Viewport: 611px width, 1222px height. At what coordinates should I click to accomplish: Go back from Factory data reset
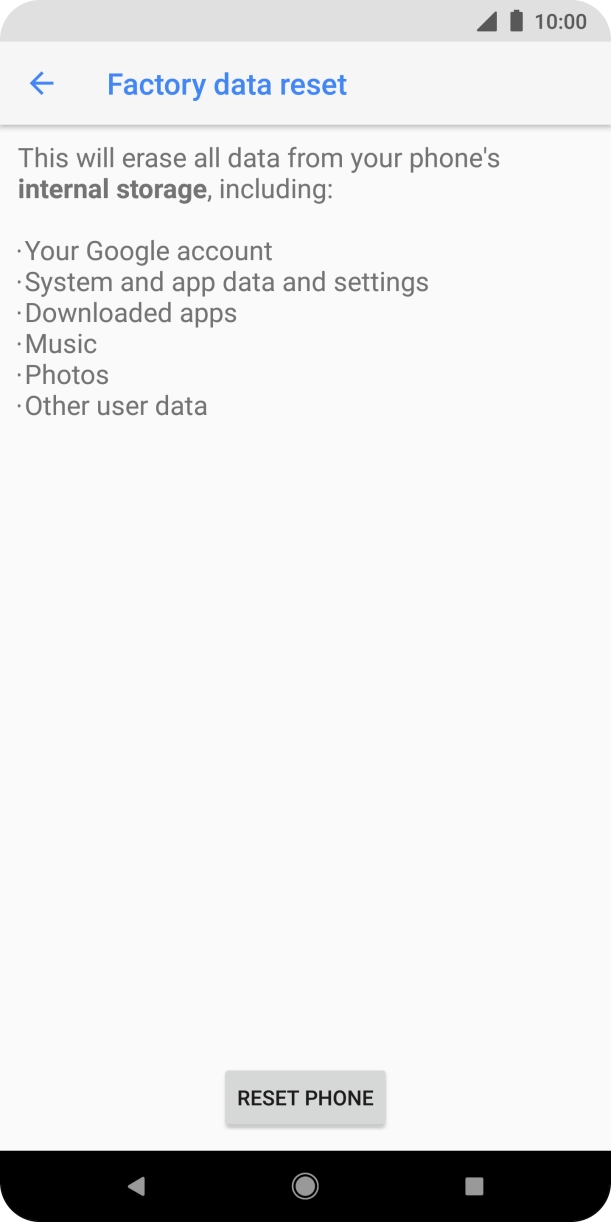(x=41, y=84)
